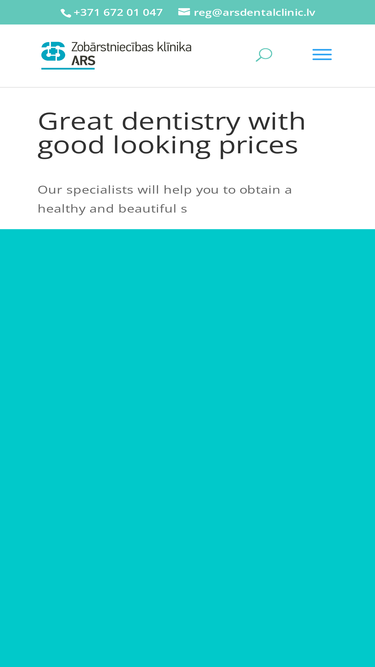Open the site search magnifier
Screen dimensions: 375x667
tap(264, 55)
